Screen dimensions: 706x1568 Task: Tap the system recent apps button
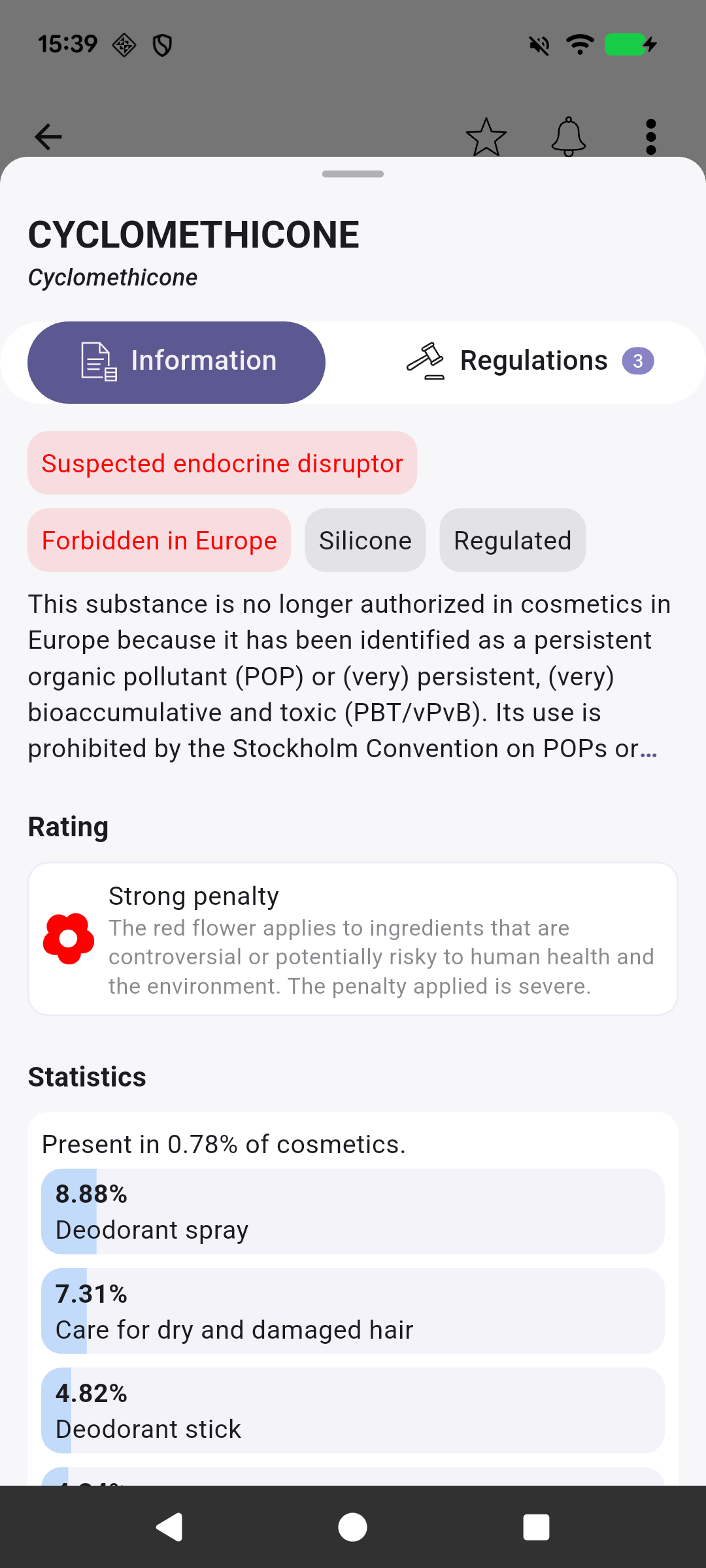[536, 1527]
